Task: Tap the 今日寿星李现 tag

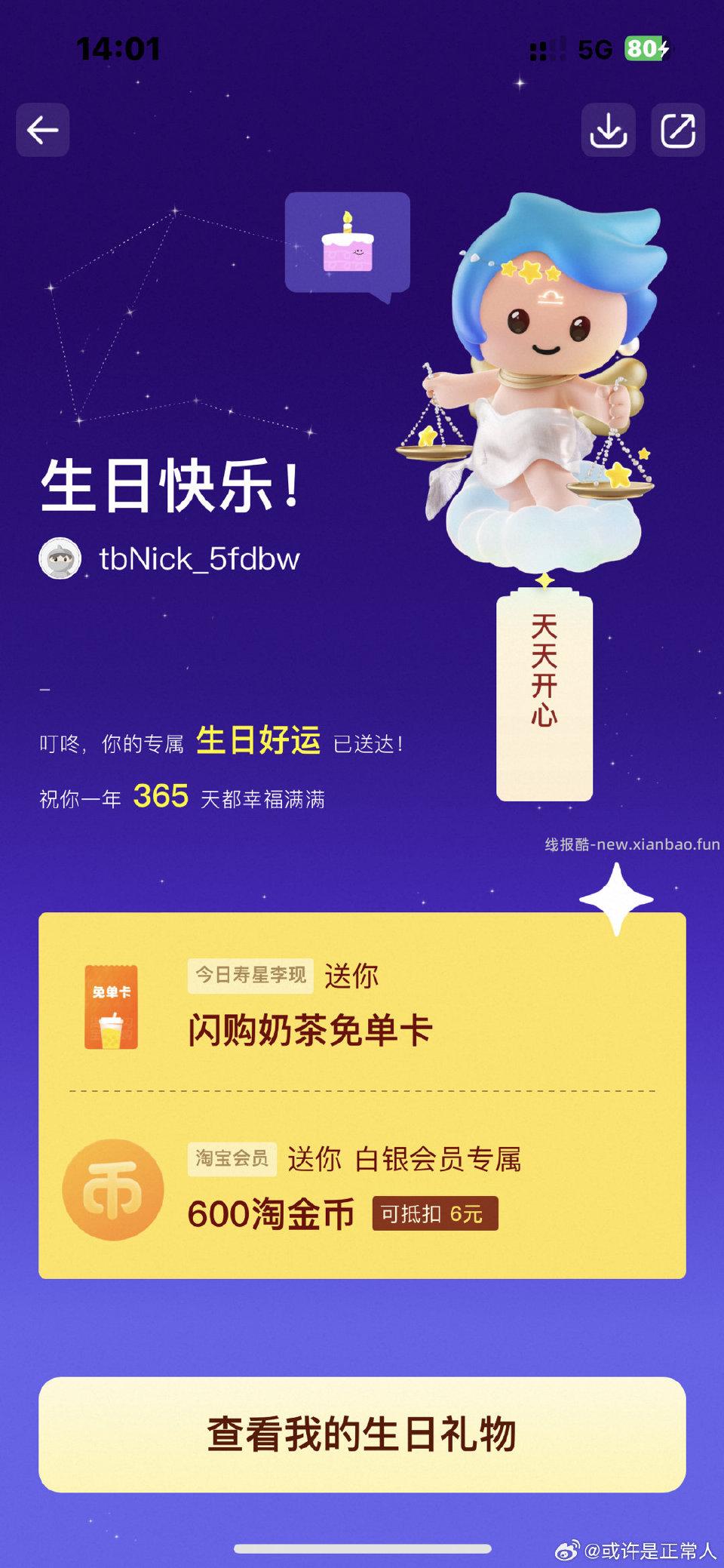Action: tap(249, 974)
